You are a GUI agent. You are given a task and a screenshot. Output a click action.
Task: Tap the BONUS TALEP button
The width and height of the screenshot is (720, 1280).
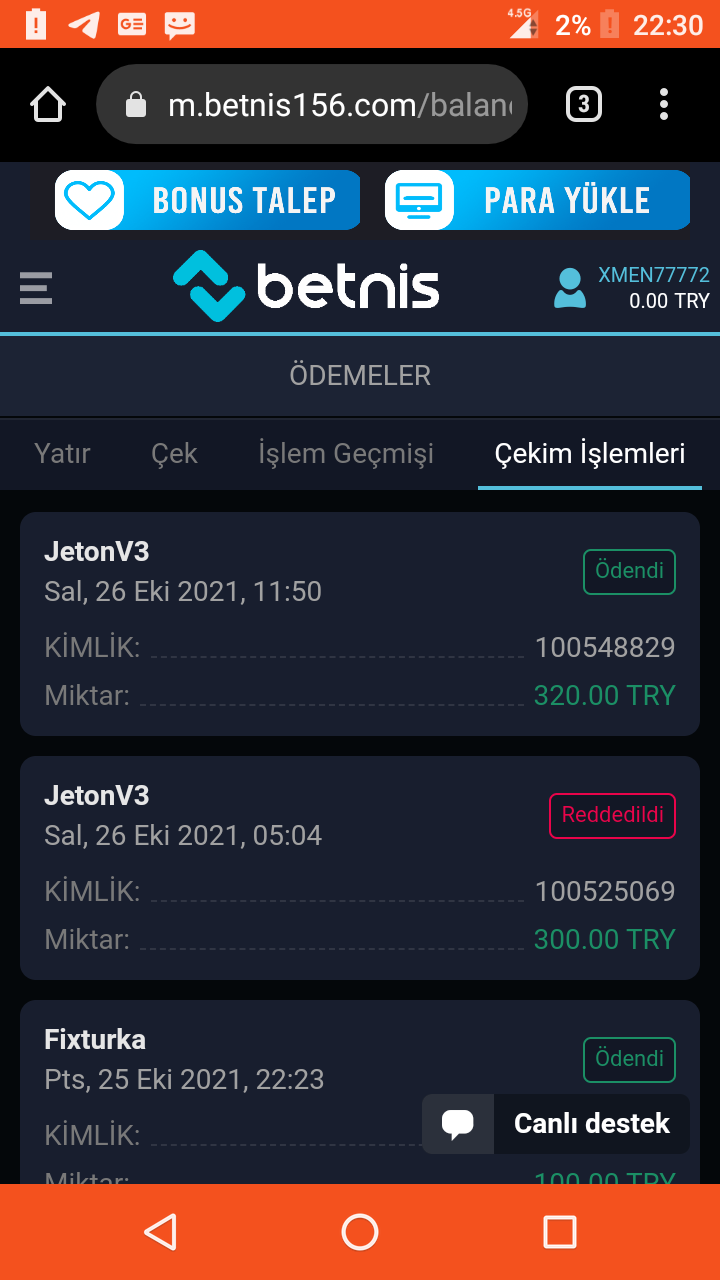click(207, 200)
